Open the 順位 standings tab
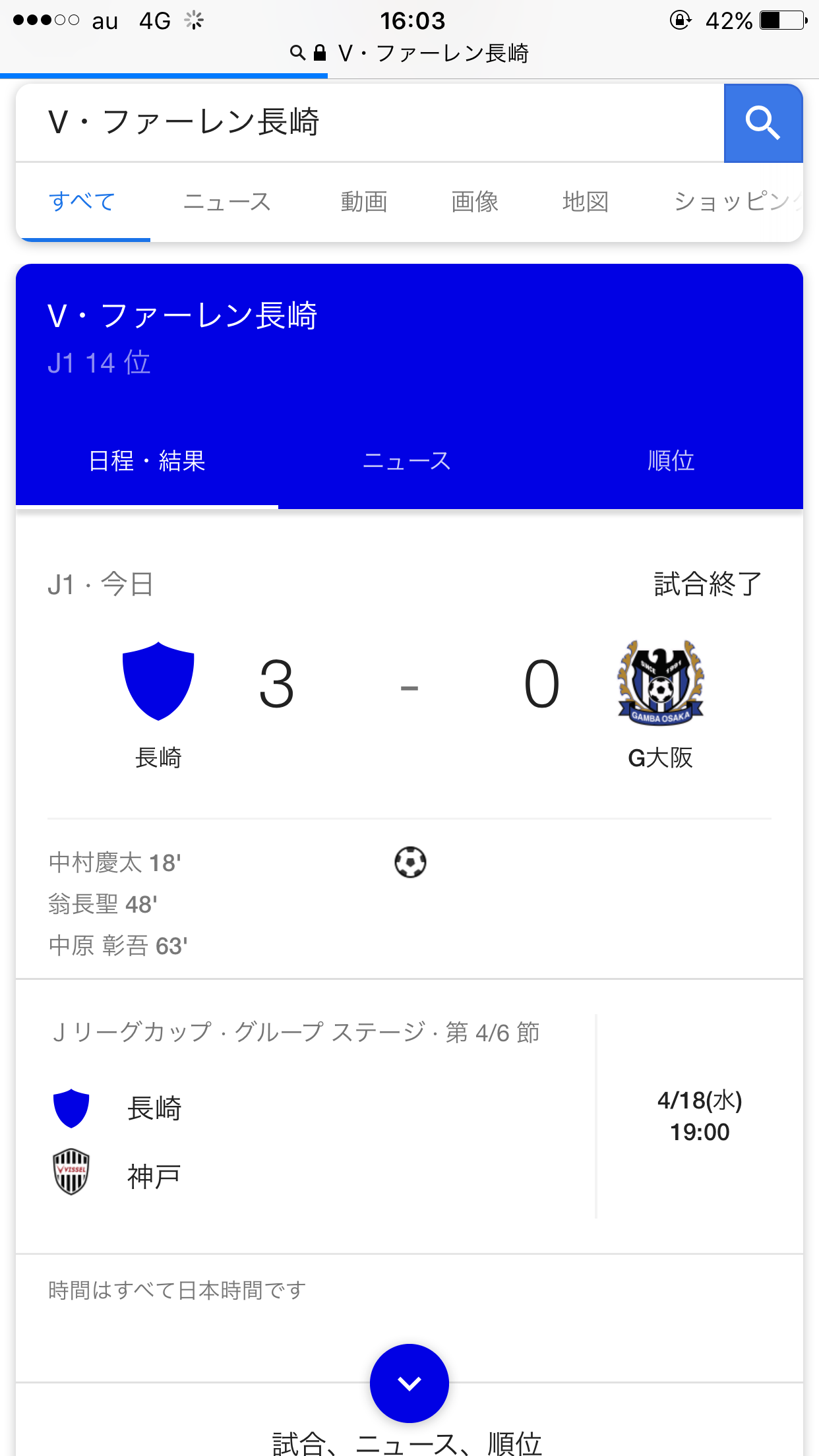This screenshot has width=819, height=1456. click(671, 461)
